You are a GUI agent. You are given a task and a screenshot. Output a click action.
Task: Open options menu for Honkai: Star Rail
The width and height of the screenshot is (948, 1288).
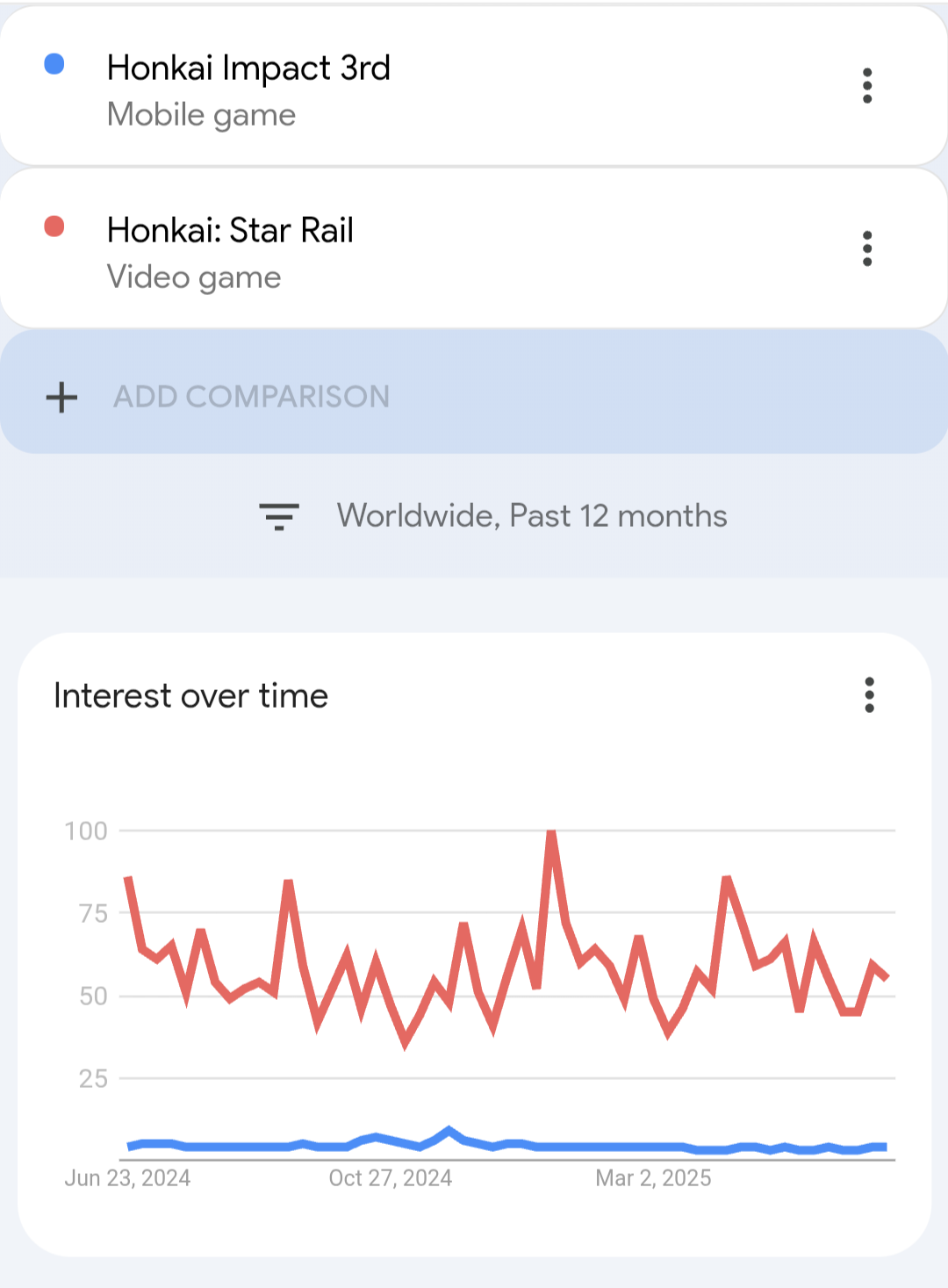tap(867, 248)
